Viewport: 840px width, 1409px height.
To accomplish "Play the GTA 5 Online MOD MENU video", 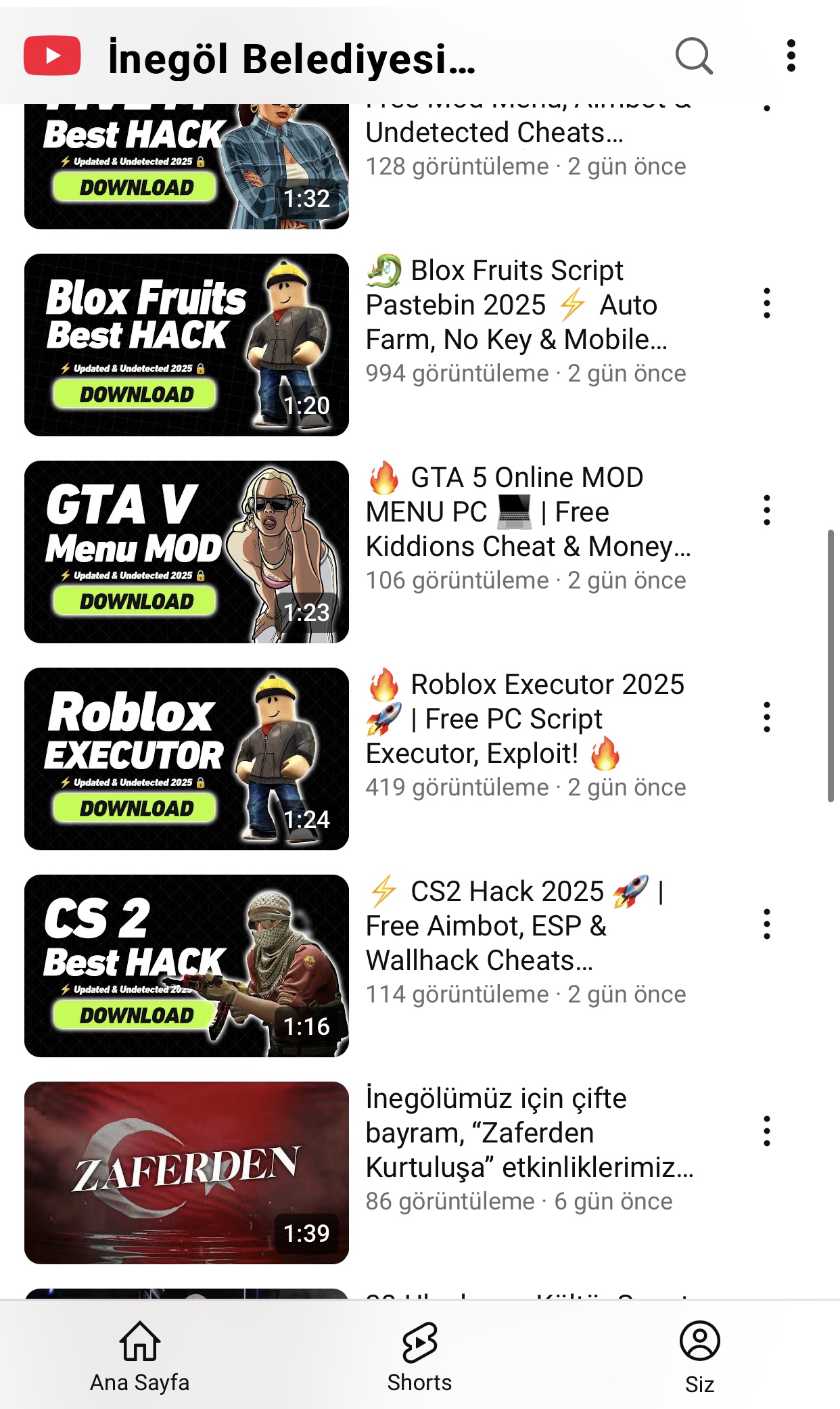I will pyautogui.click(x=187, y=552).
